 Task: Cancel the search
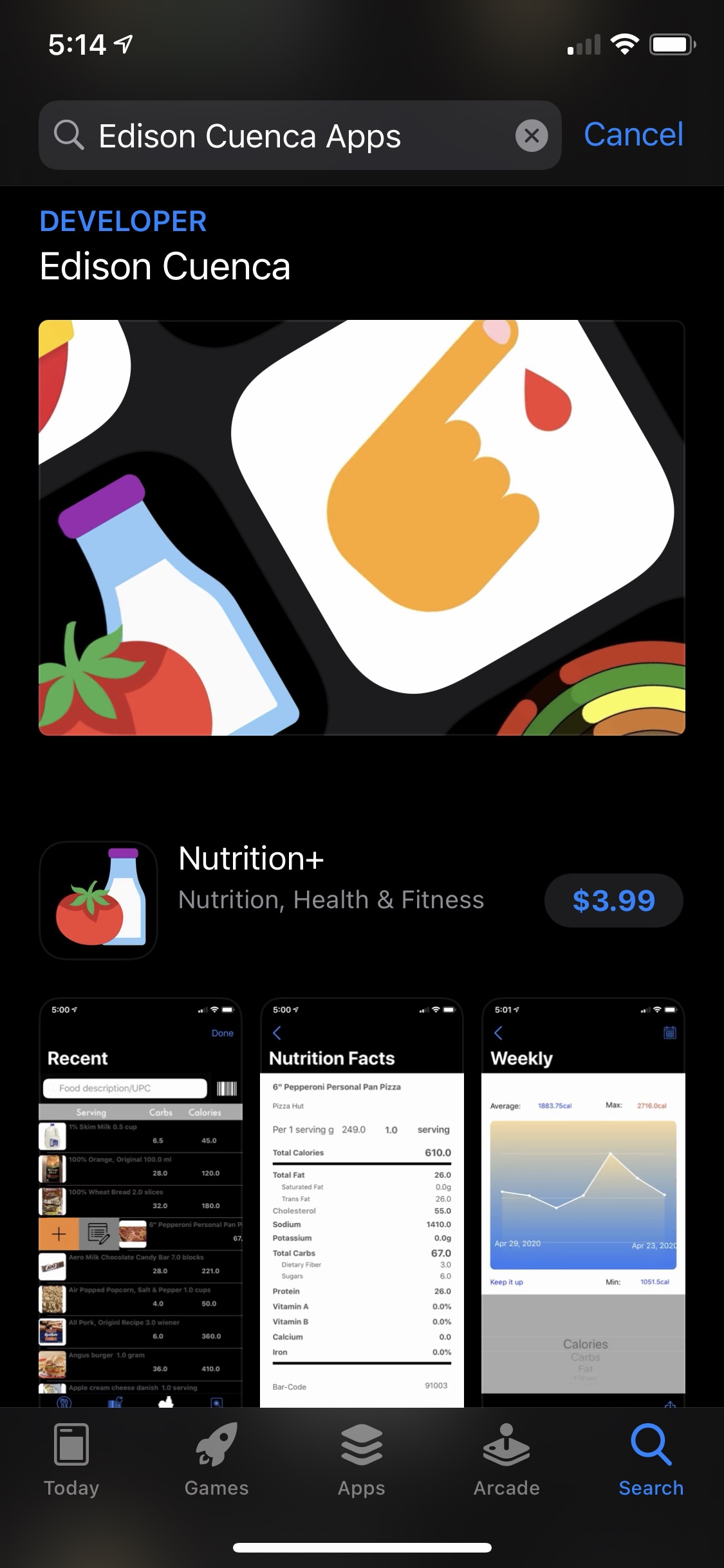[633, 135]
